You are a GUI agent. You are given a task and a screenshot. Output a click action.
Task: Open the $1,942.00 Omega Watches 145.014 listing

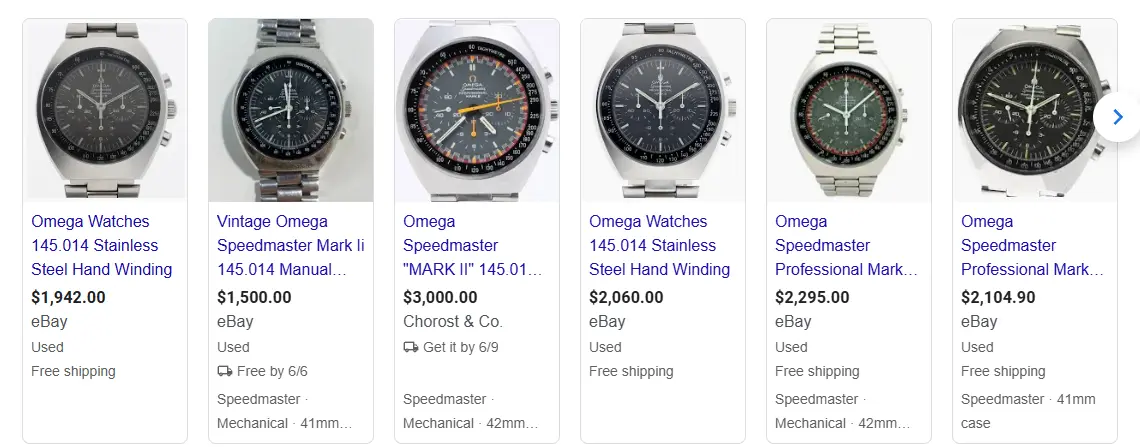click(101, 245)
